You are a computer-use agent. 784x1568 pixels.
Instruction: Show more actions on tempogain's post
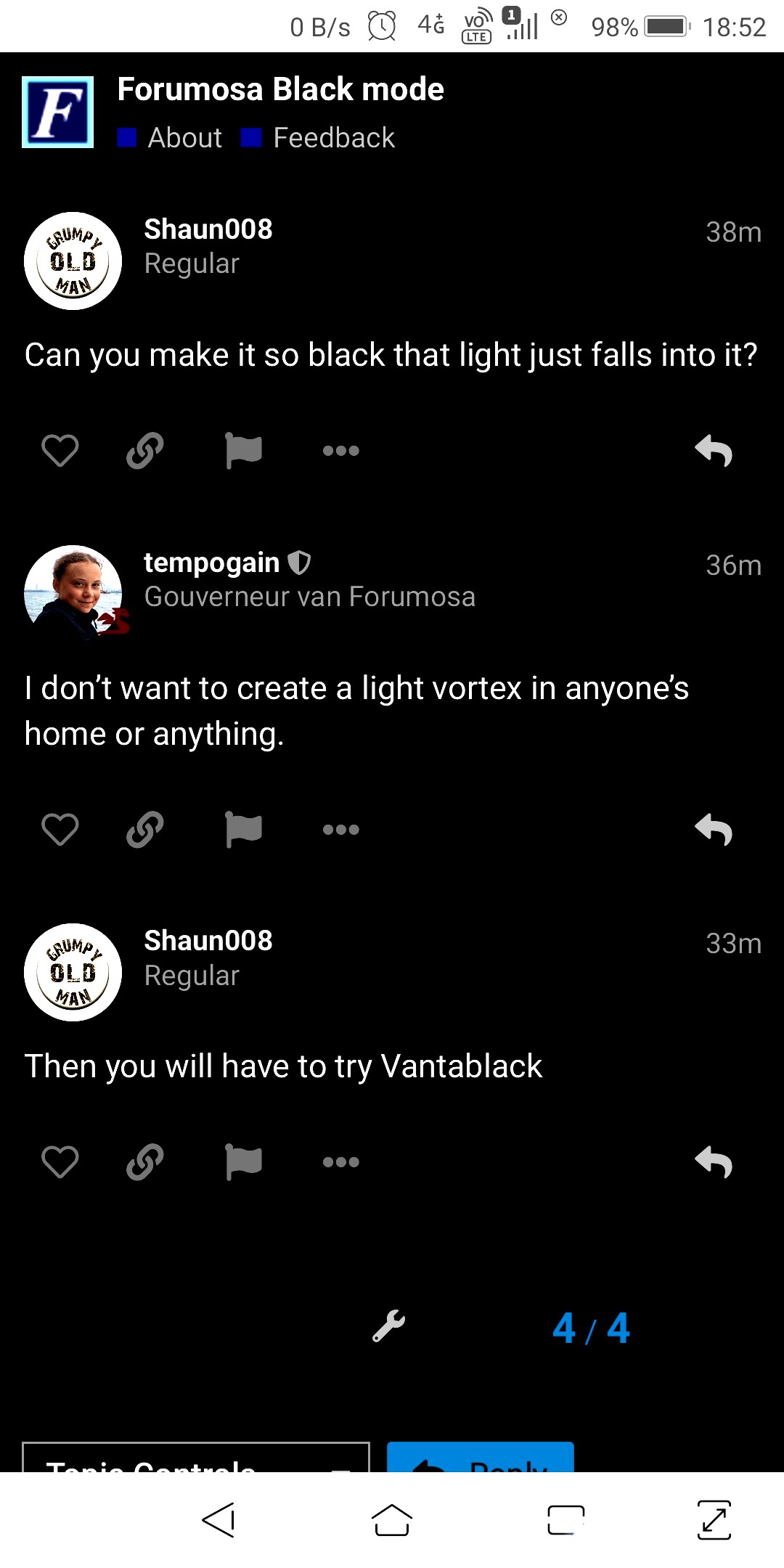pyautogui.click(x=340, y=829)
